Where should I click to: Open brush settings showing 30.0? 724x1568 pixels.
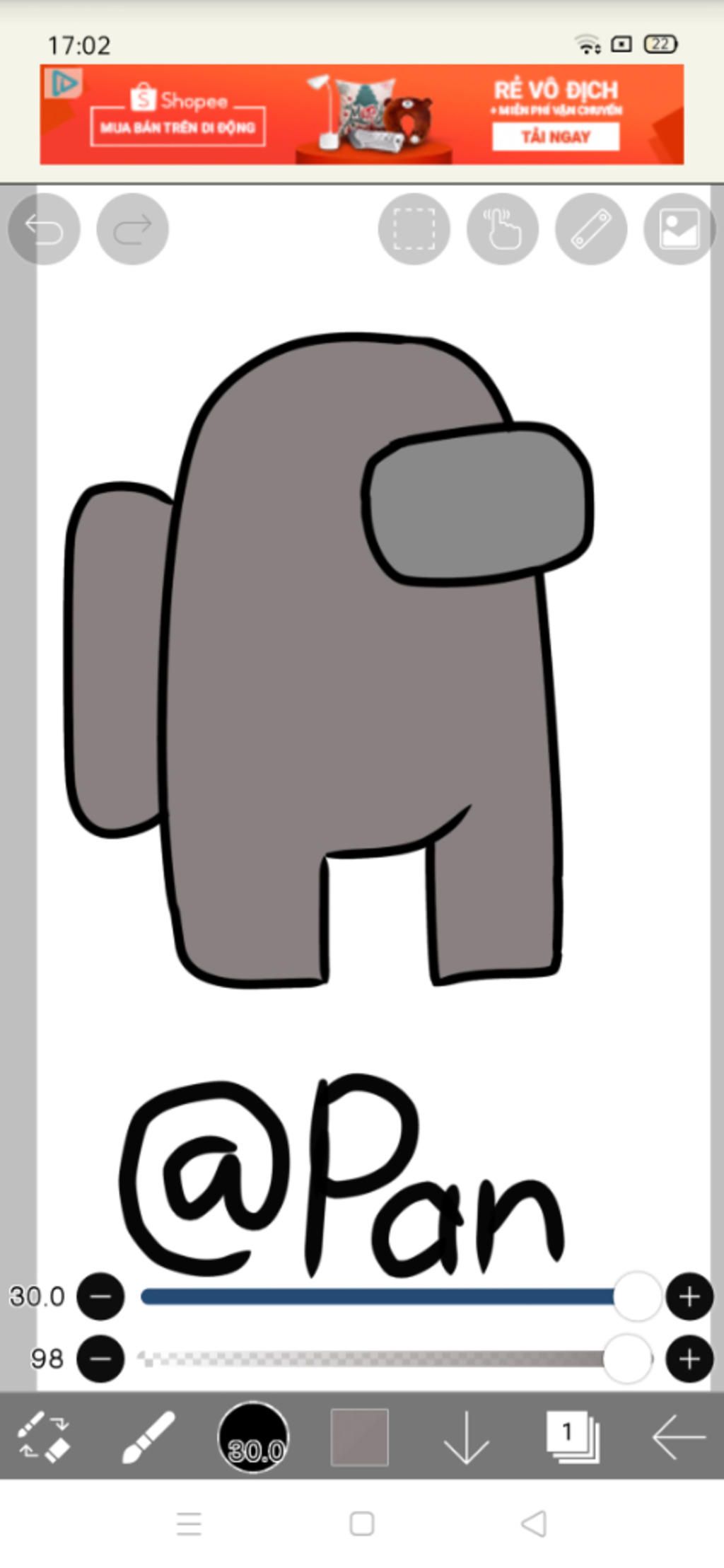253,1436
